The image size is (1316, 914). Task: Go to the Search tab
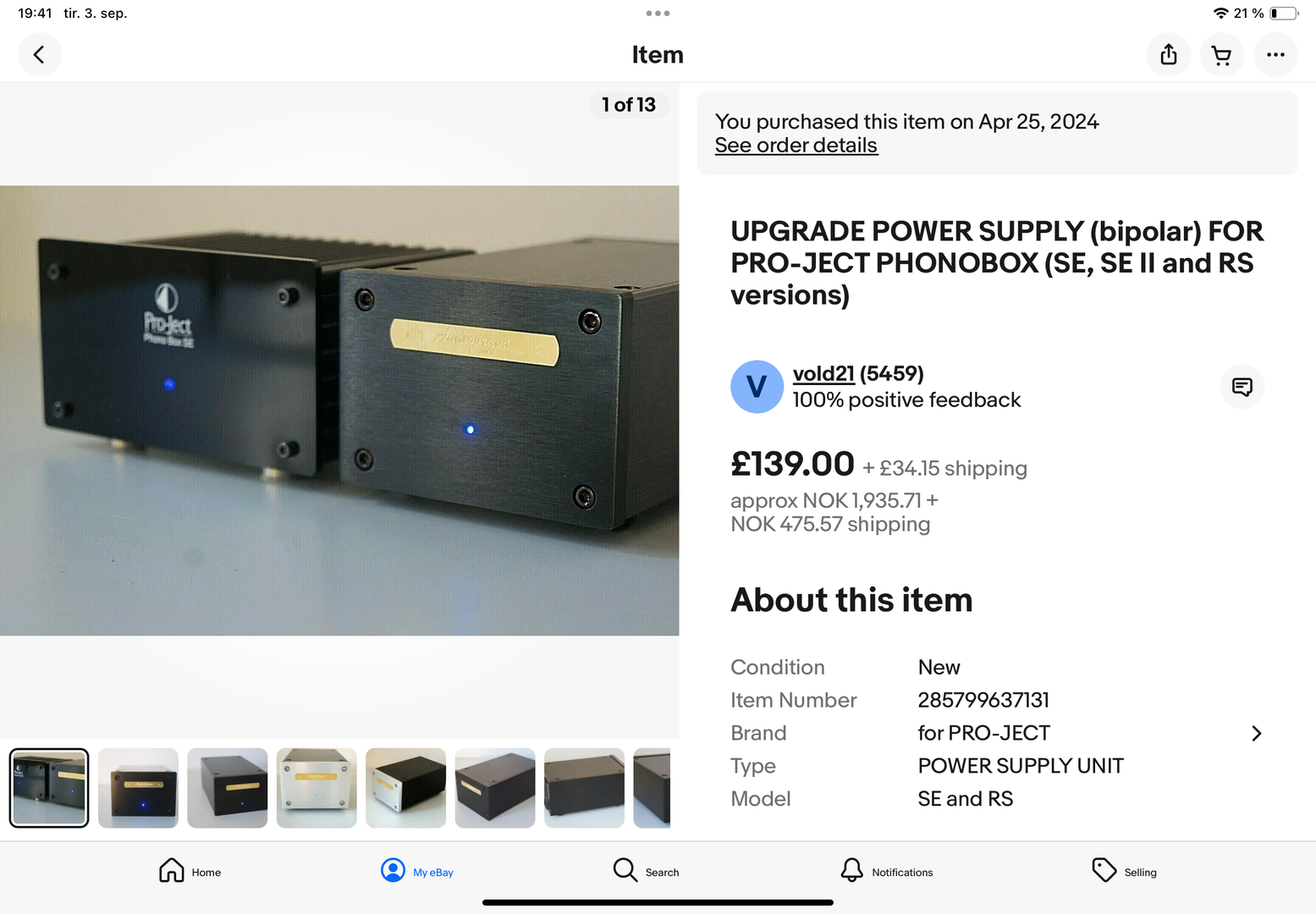click(646, 871)
